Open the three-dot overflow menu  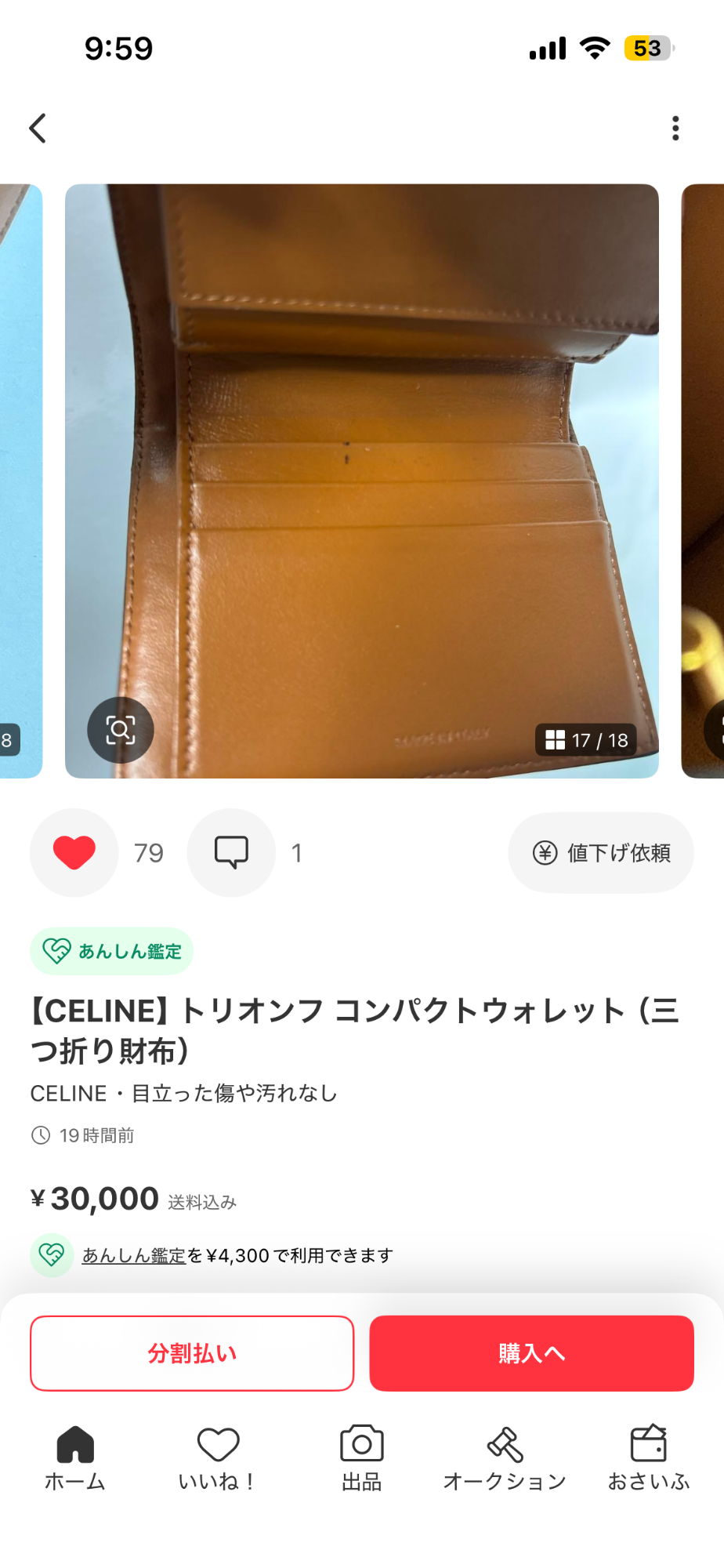(x=675, y=128)
